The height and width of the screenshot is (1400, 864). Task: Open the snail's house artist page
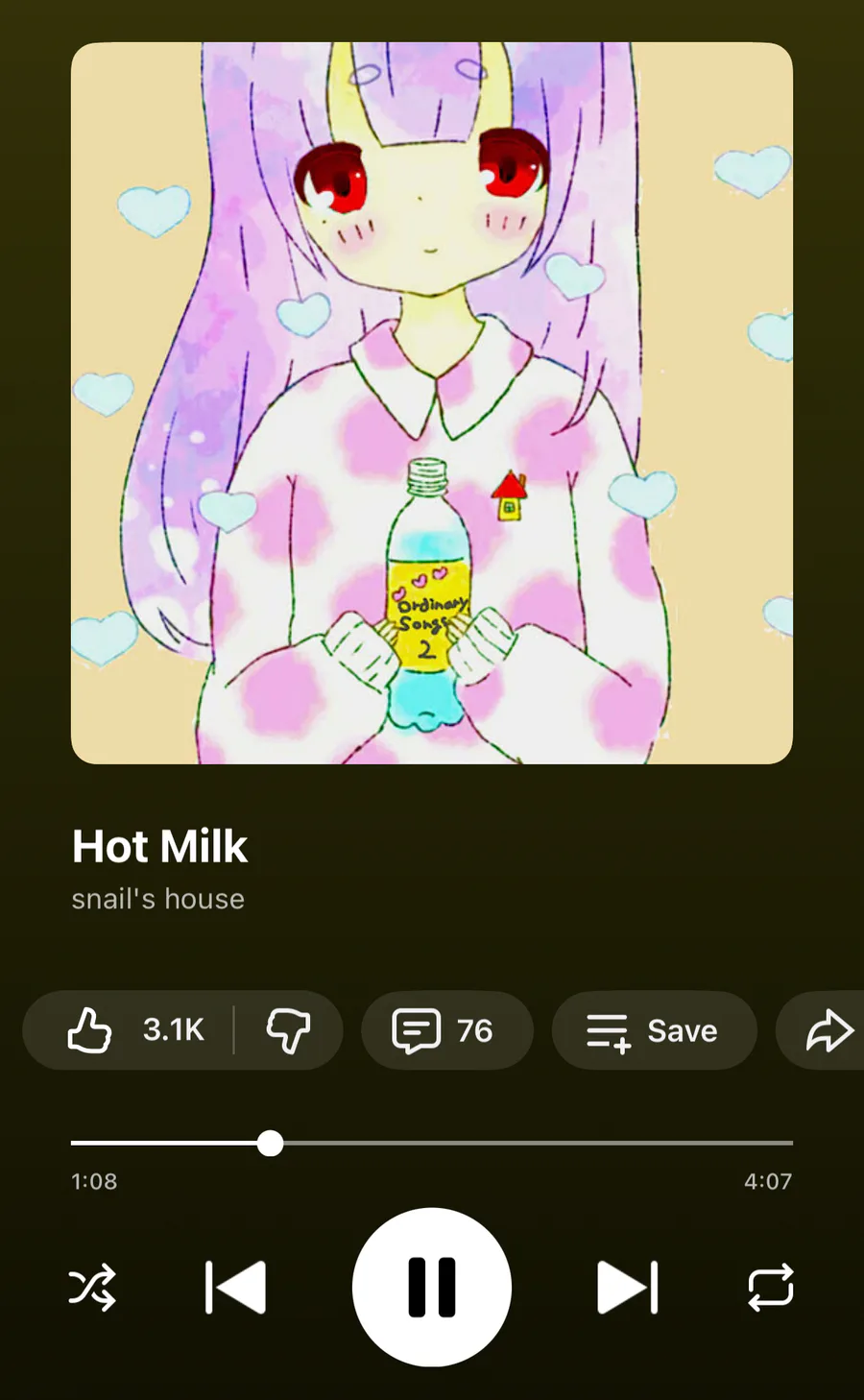[x=158, y=899]
